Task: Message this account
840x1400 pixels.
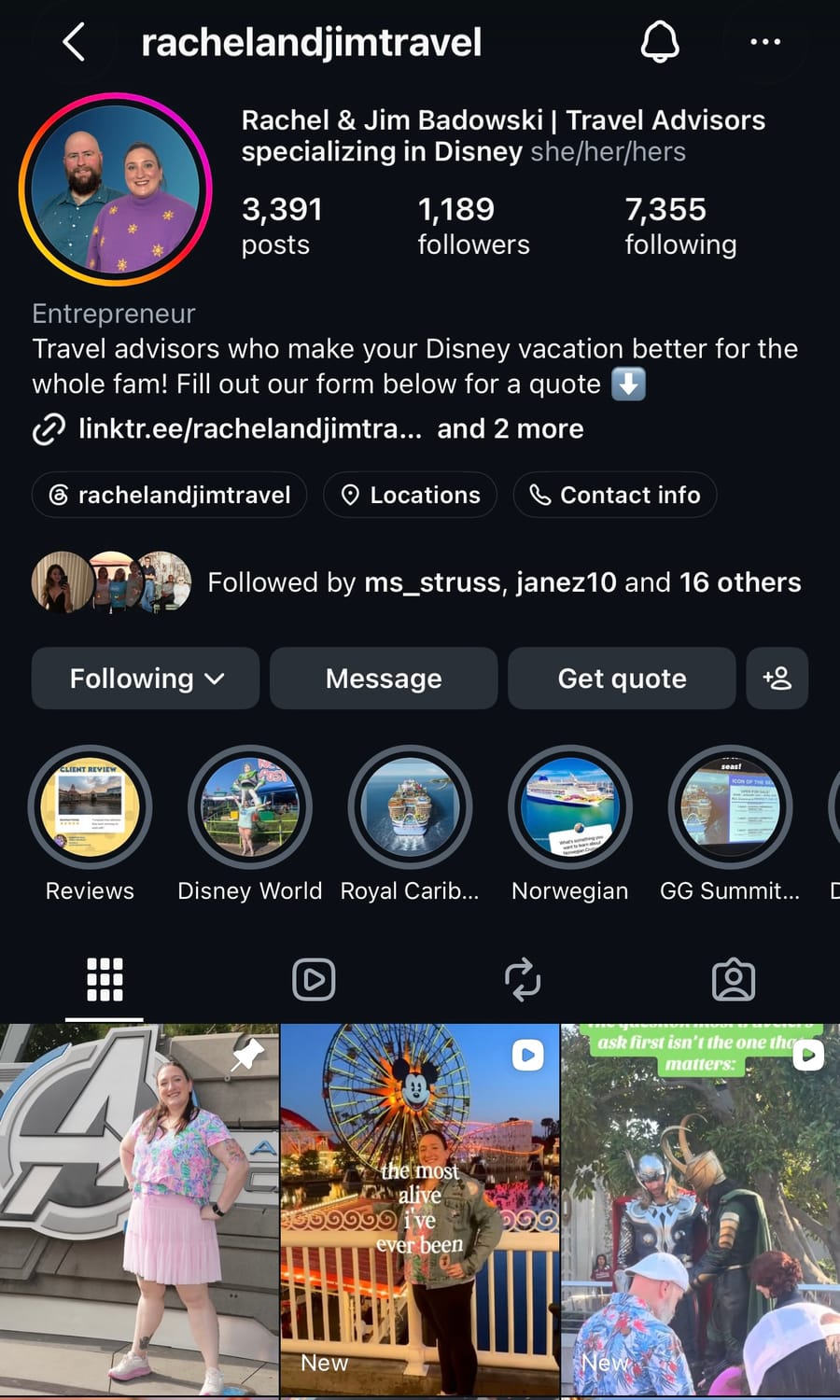Action: 384,679
